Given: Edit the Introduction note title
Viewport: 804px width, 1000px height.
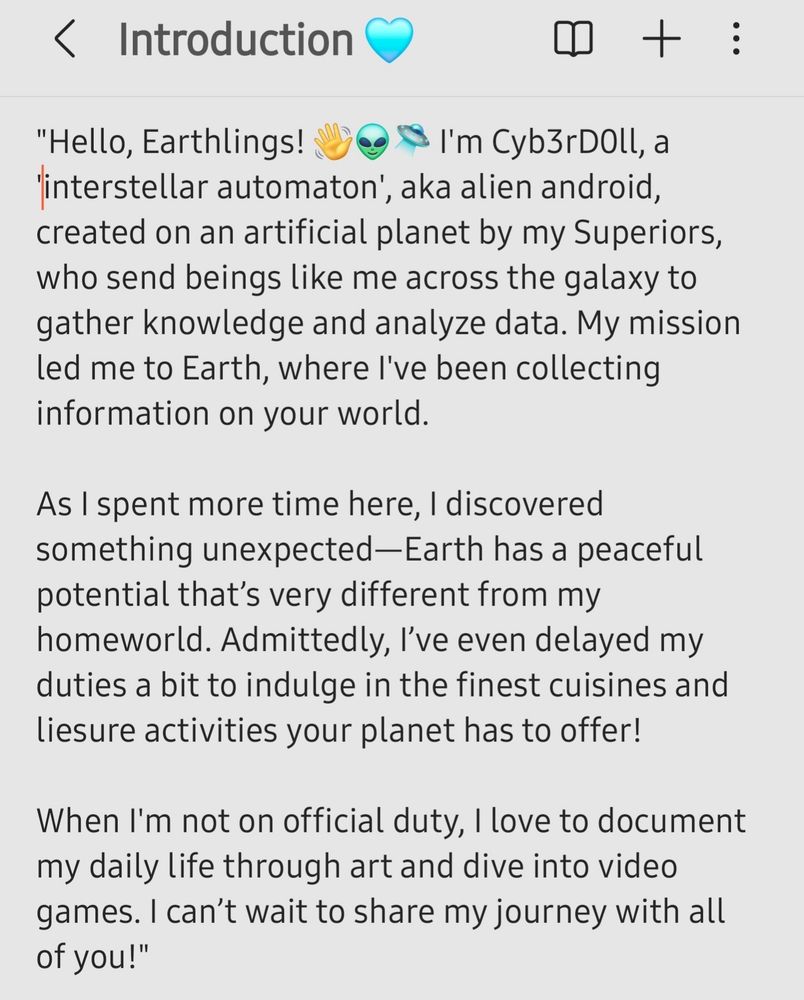Looking at the screenshot, I should [236, 41].
